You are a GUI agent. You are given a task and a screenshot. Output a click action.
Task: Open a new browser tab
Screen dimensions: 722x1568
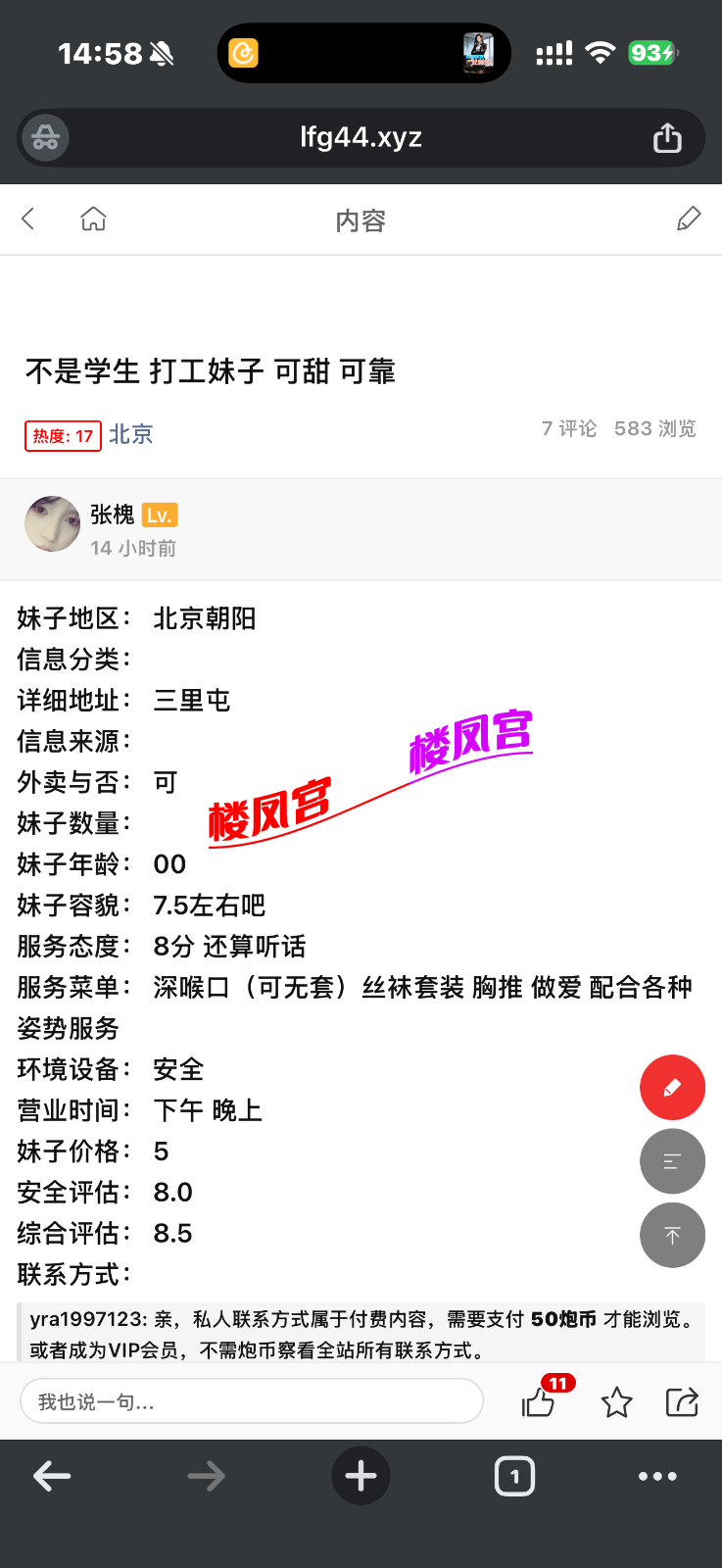pos(361,1476)
